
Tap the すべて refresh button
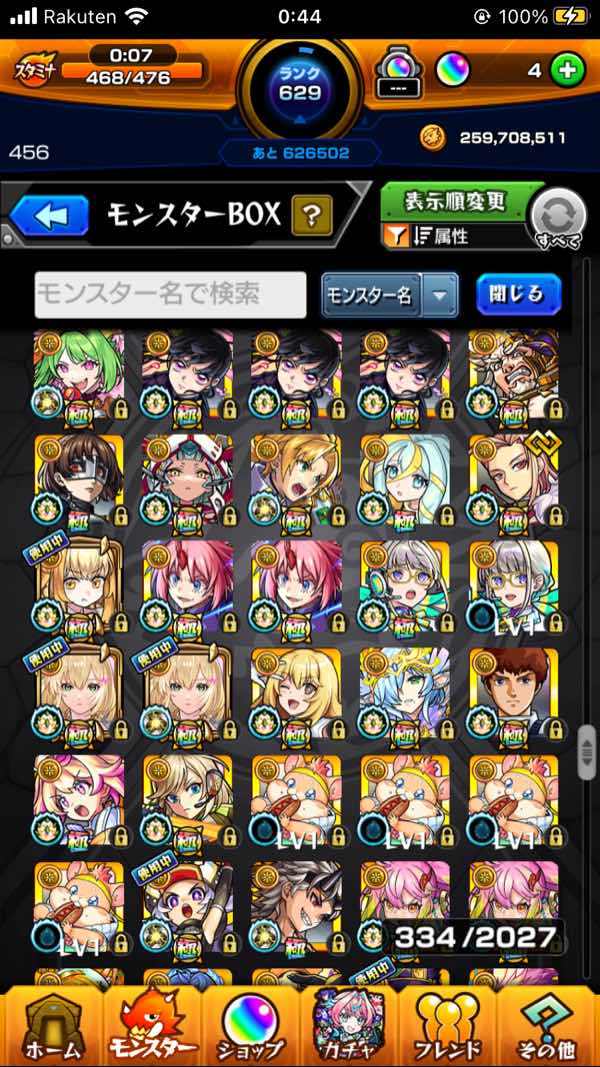(558, 218)
